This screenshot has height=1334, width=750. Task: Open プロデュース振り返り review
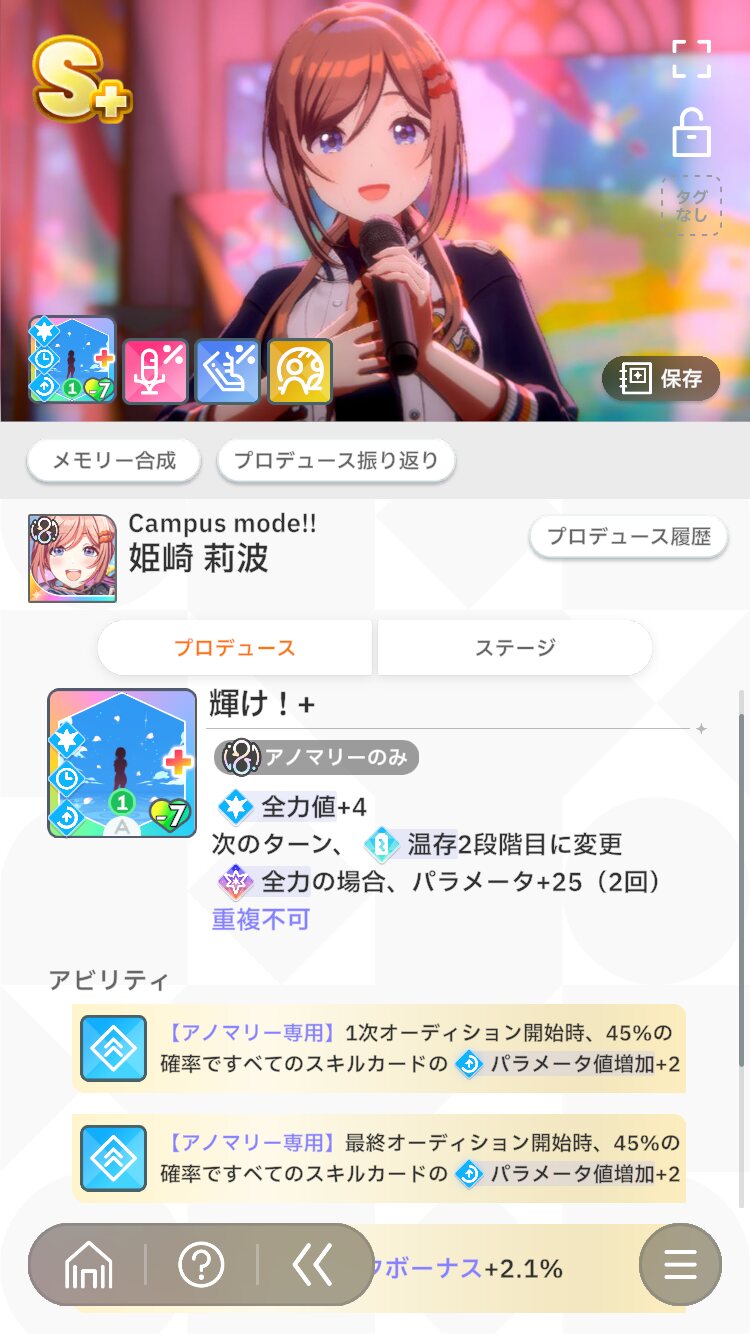[336, 460]
